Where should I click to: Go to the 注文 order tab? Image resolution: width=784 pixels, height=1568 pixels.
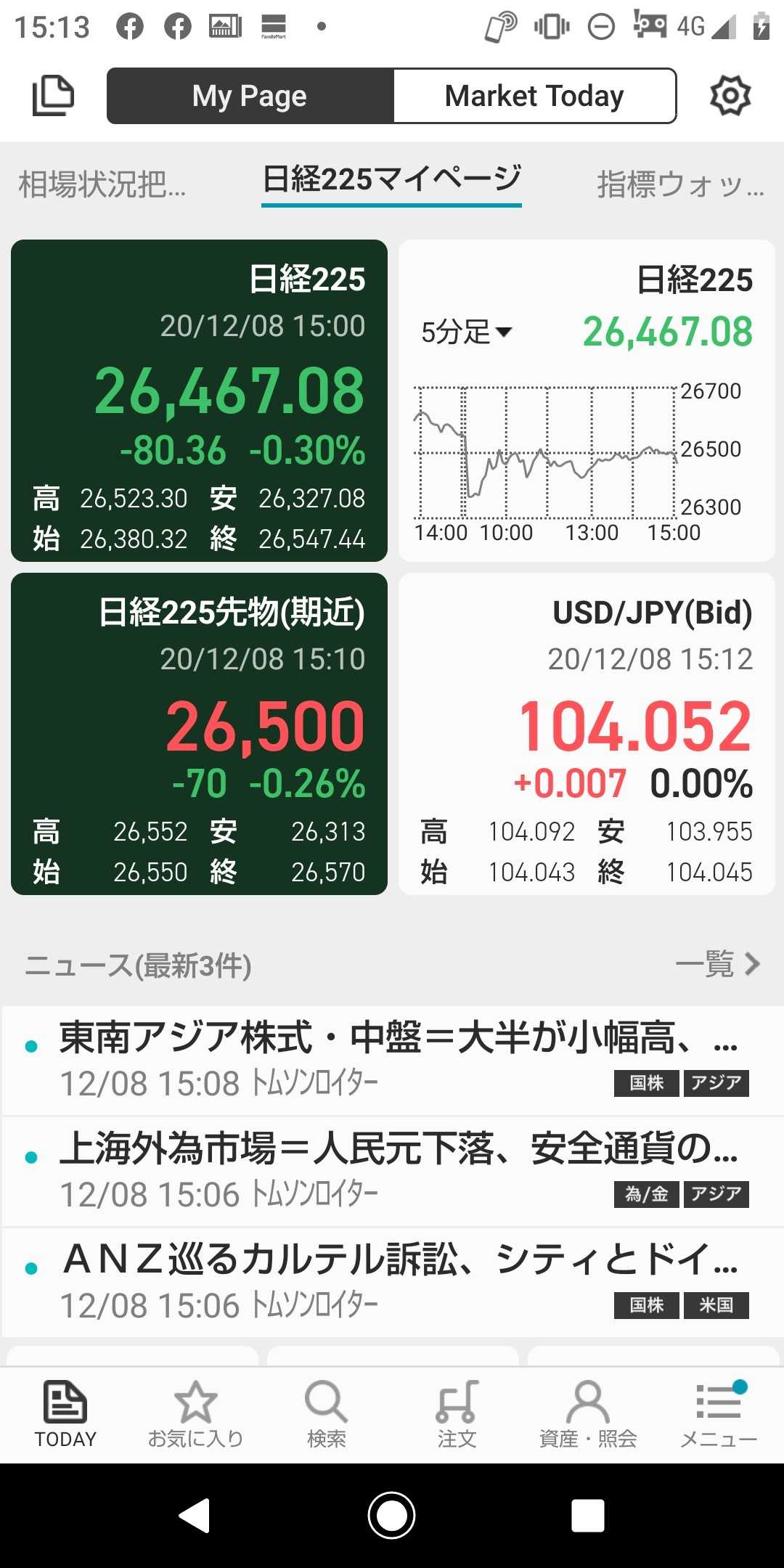(457, 1416)
